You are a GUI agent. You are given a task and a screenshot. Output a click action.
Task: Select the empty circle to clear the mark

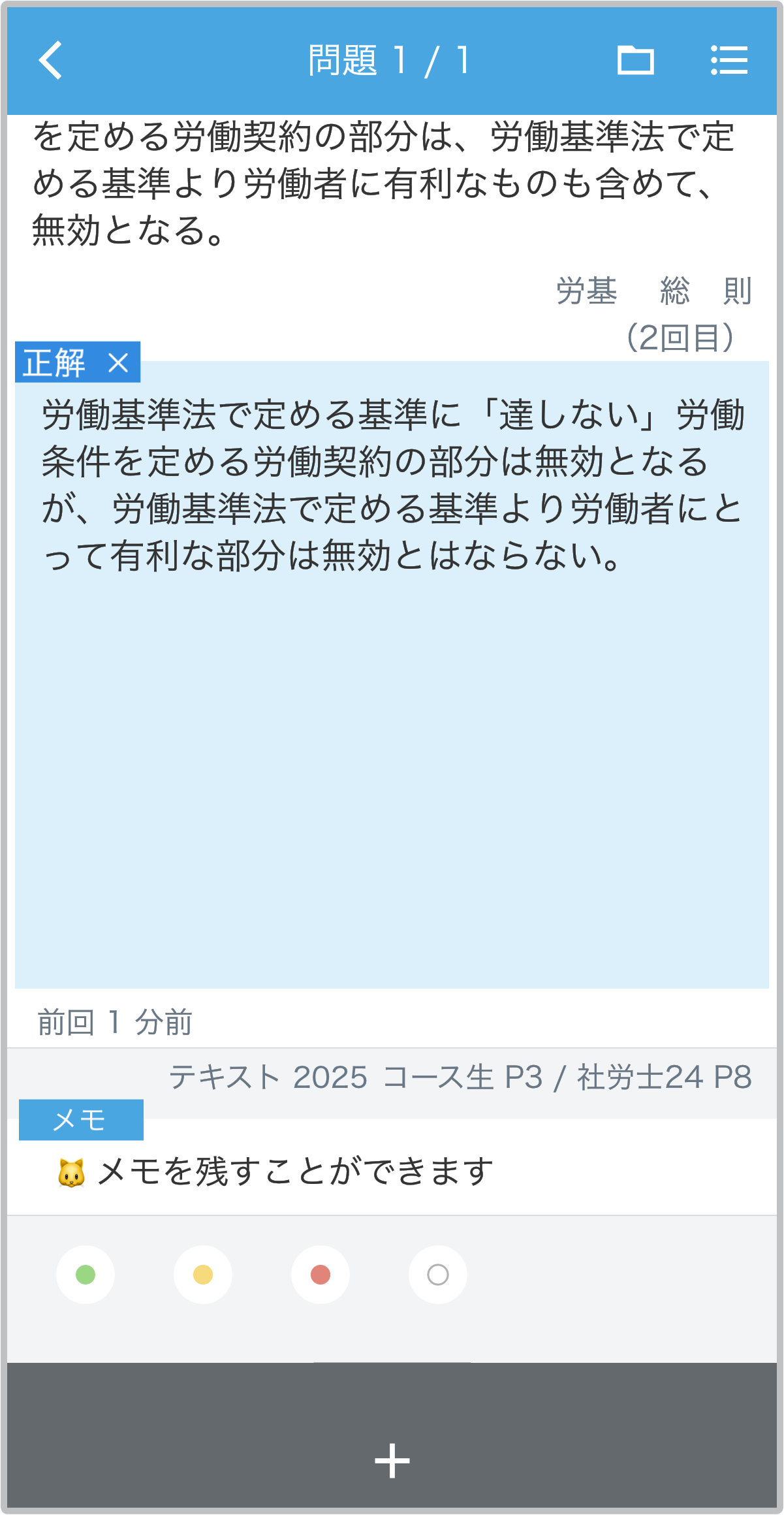pos(437,1274)
